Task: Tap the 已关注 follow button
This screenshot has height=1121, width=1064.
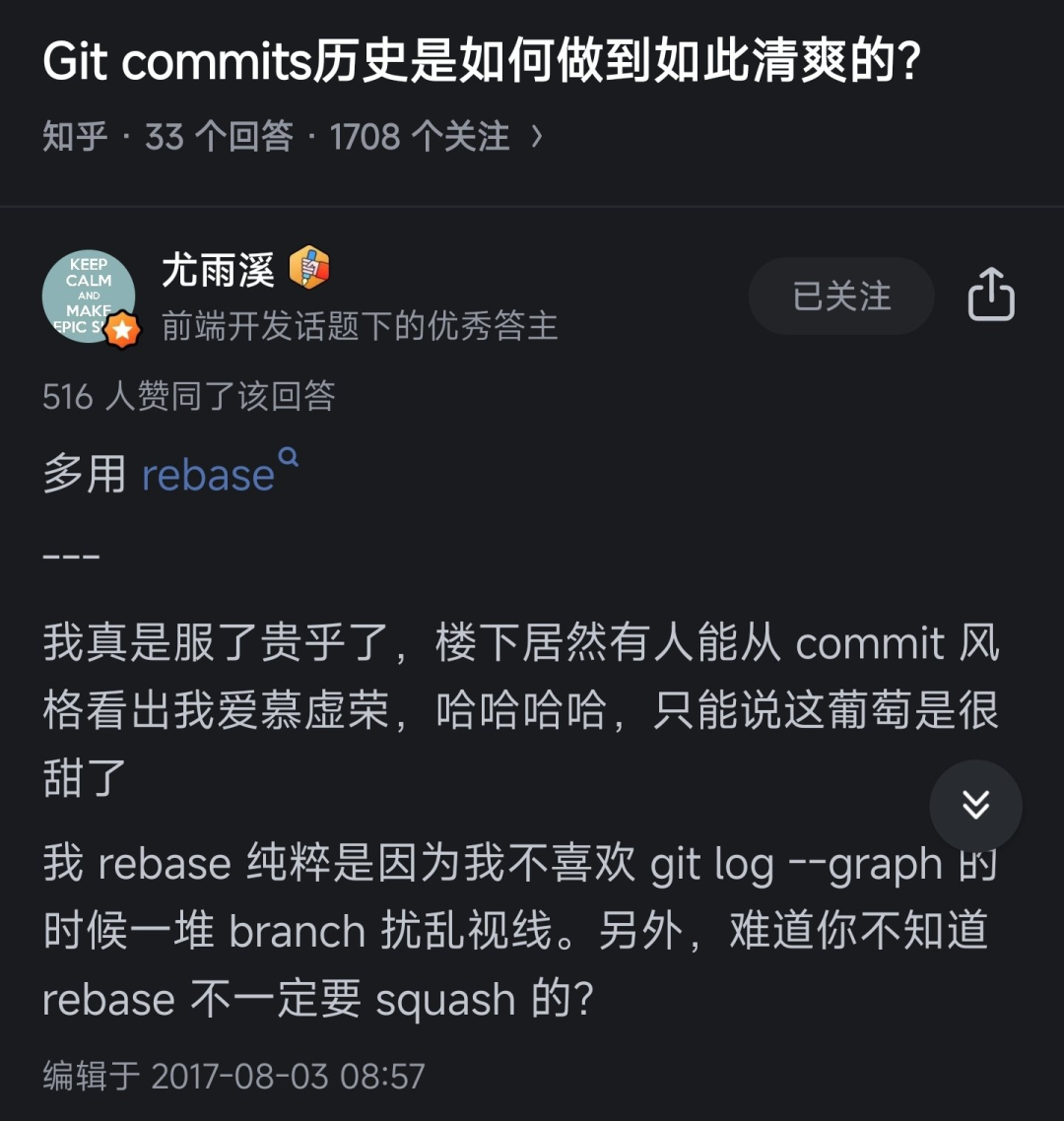Action: (841, 297)
